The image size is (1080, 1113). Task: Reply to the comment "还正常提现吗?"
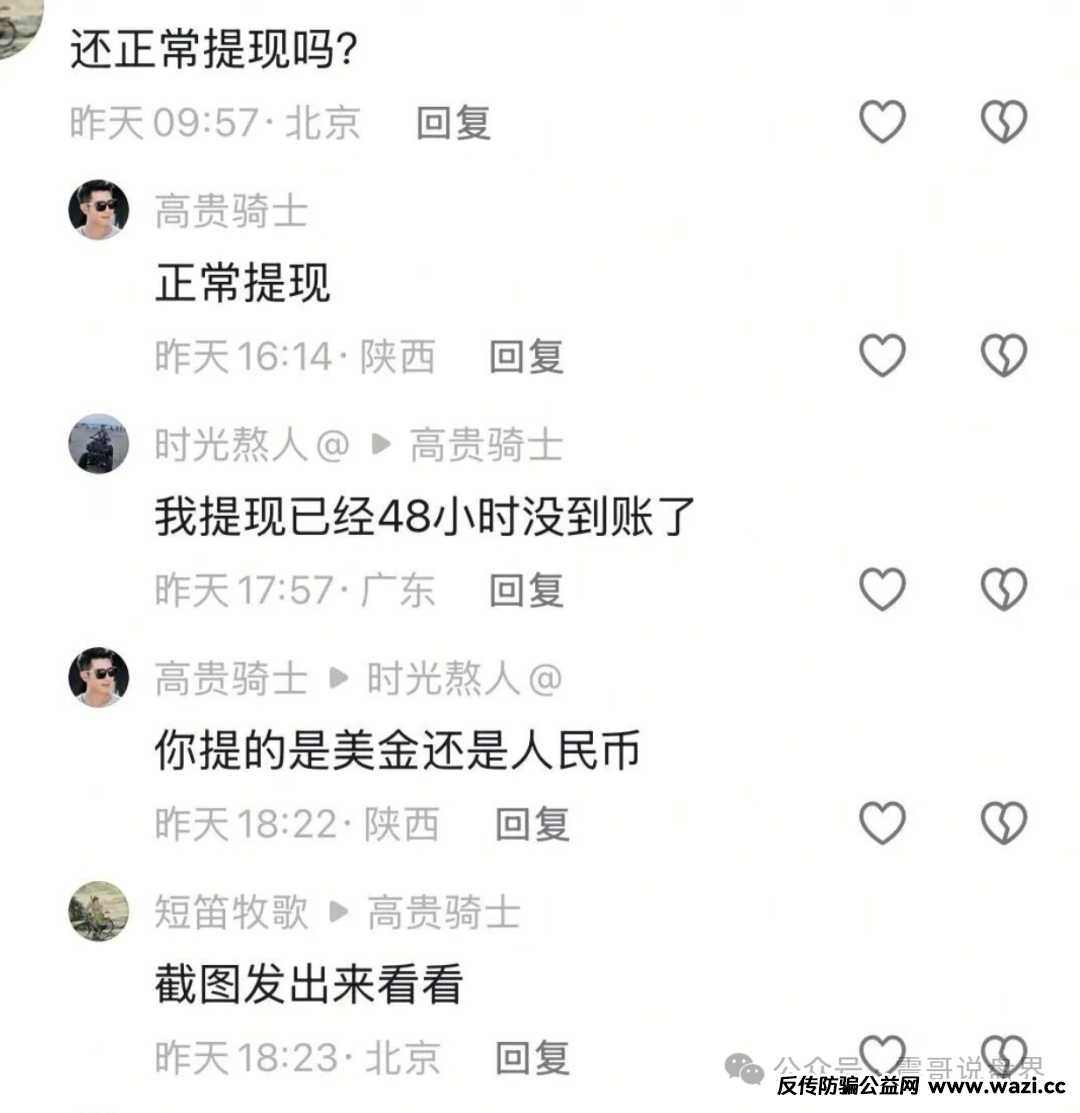coord(453,123)
